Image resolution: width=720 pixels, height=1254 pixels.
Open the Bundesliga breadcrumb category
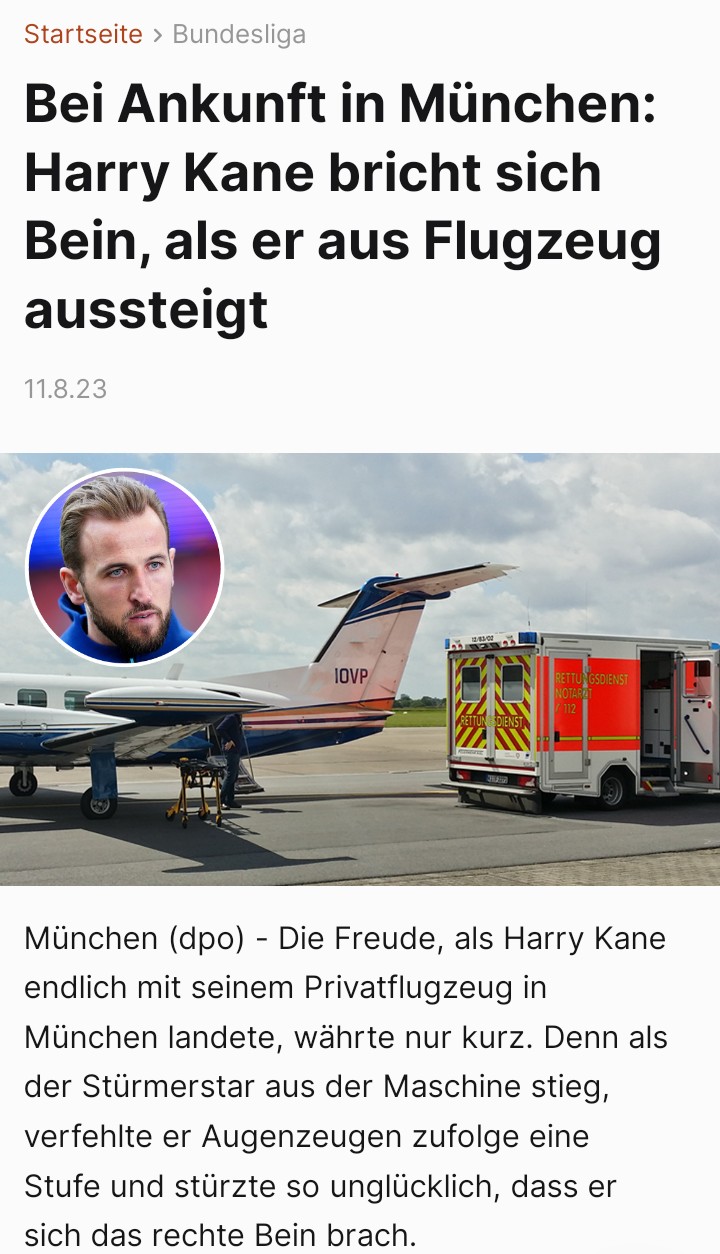pos(239,34)
